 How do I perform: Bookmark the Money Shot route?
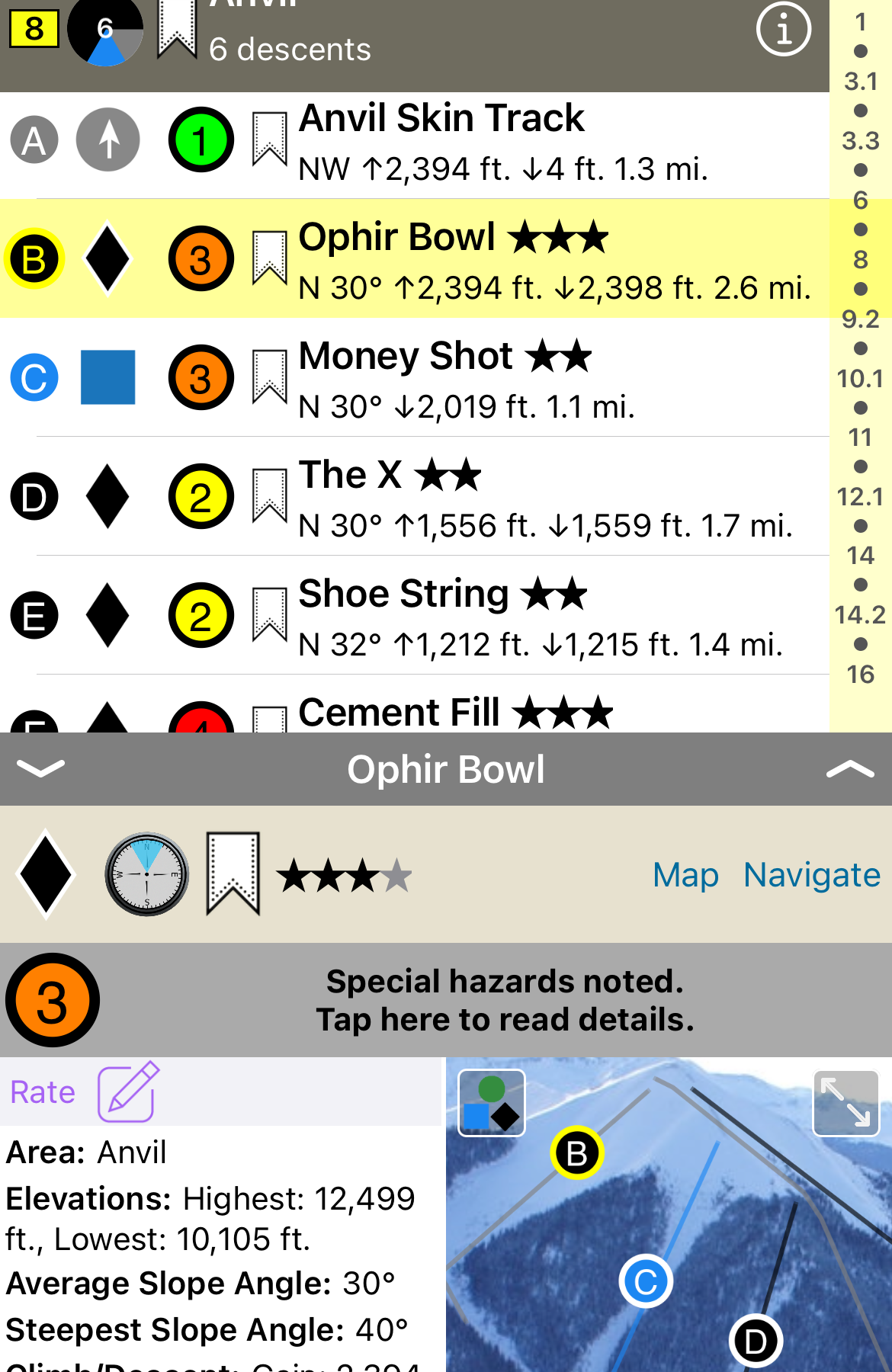269,377
